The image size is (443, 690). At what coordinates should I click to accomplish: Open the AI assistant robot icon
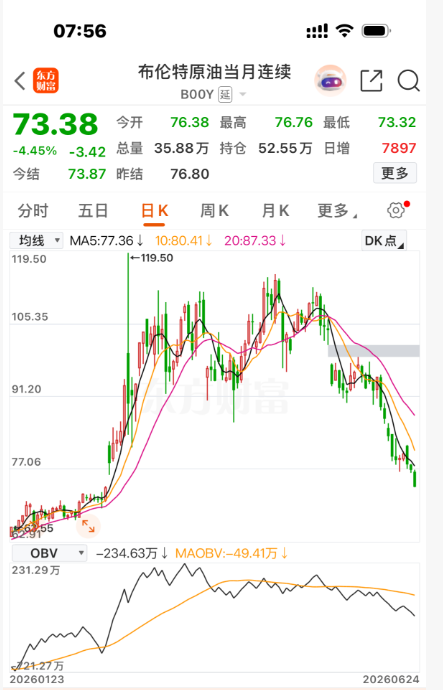[x=330, y=81]
